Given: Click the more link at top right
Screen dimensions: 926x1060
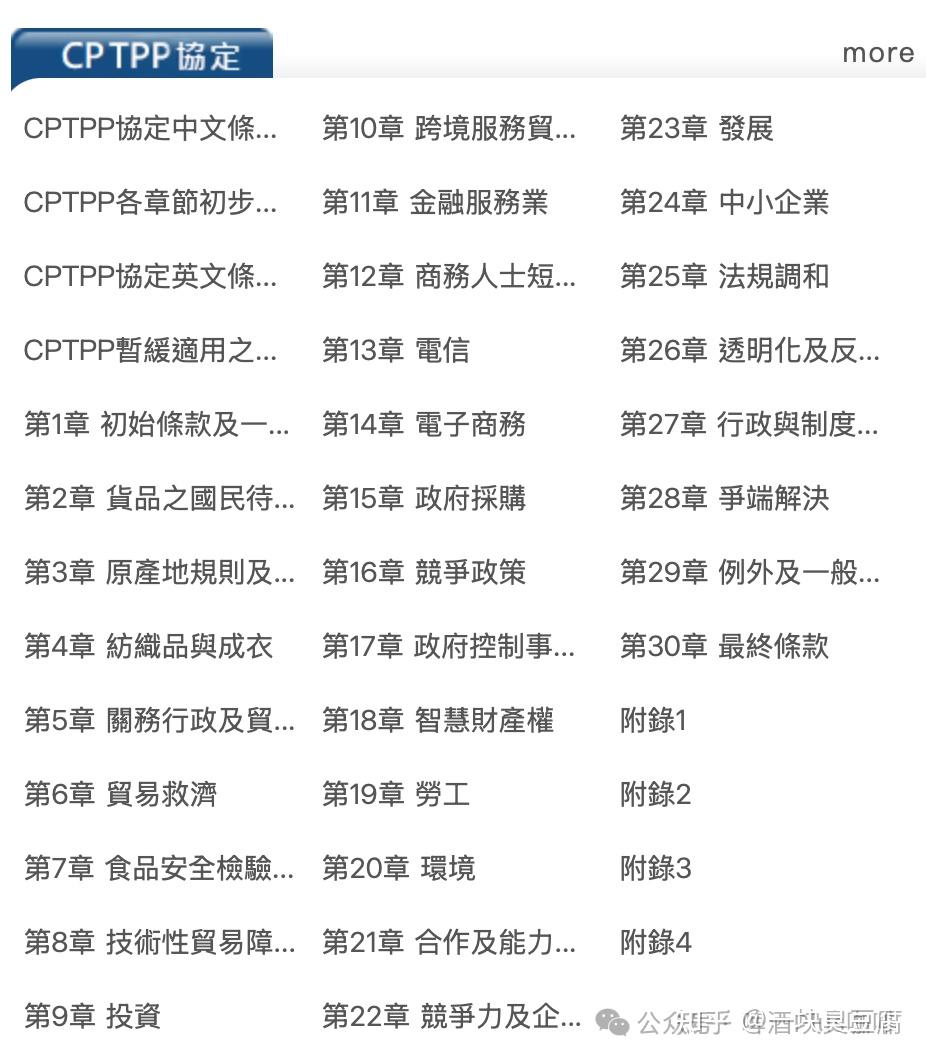Looking at the screenshot, I should coord(877,53).
